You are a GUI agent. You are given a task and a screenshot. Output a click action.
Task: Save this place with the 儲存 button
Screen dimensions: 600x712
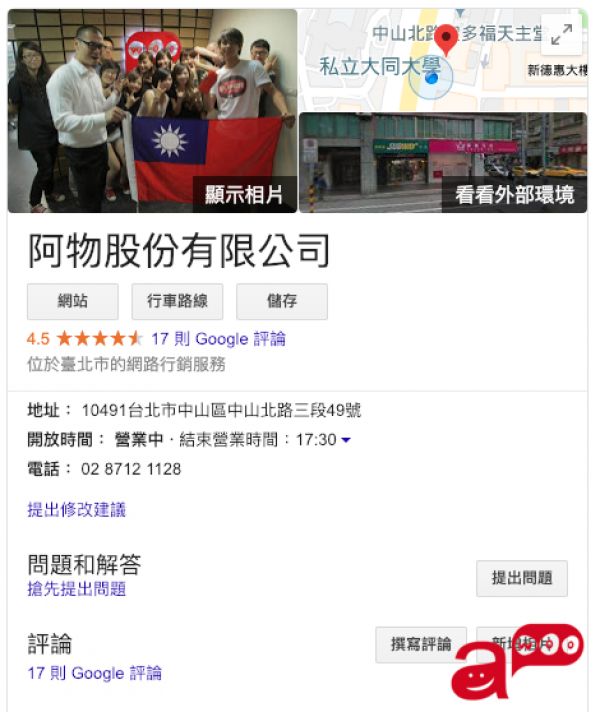281,301
